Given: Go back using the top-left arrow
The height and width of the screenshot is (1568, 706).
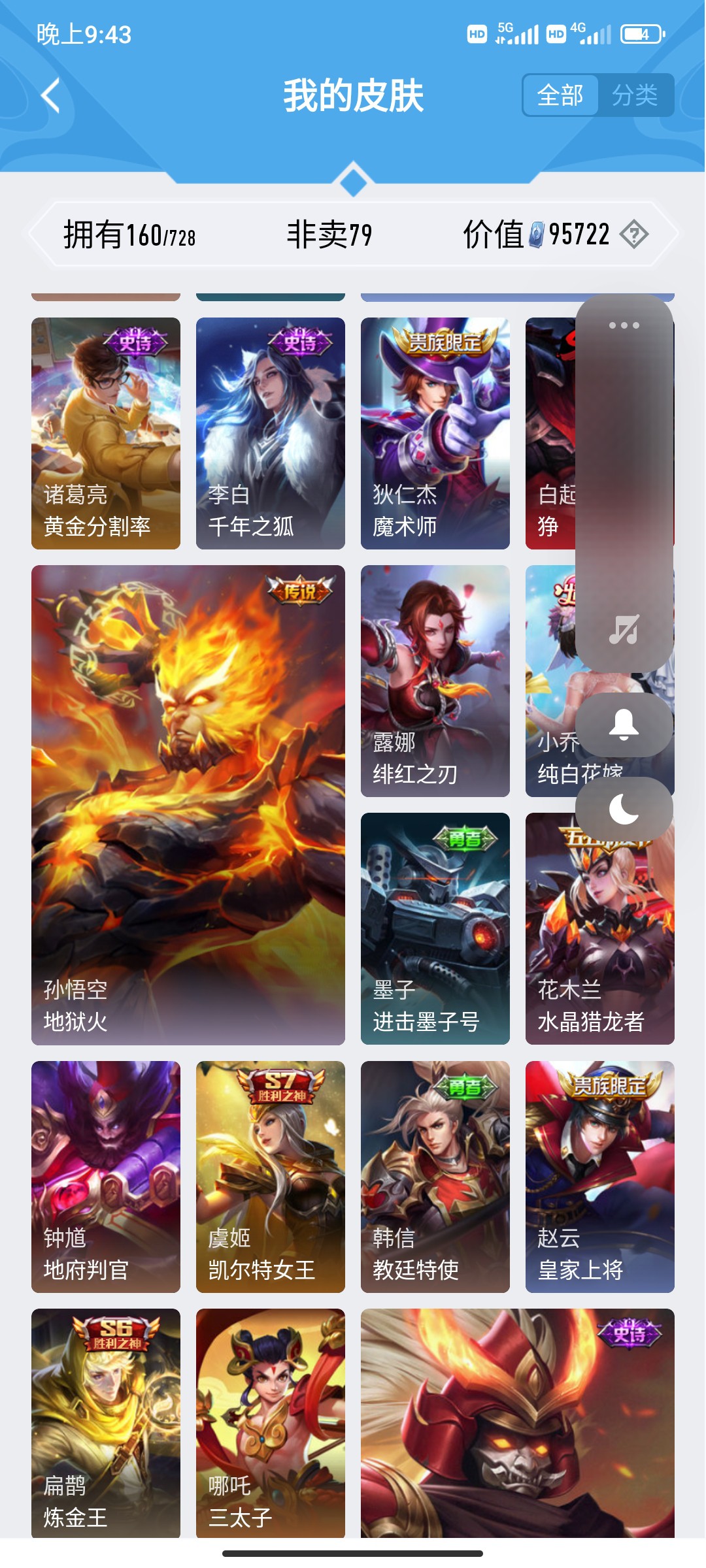Looking at the screenshot, I should (x=51, y=95).
